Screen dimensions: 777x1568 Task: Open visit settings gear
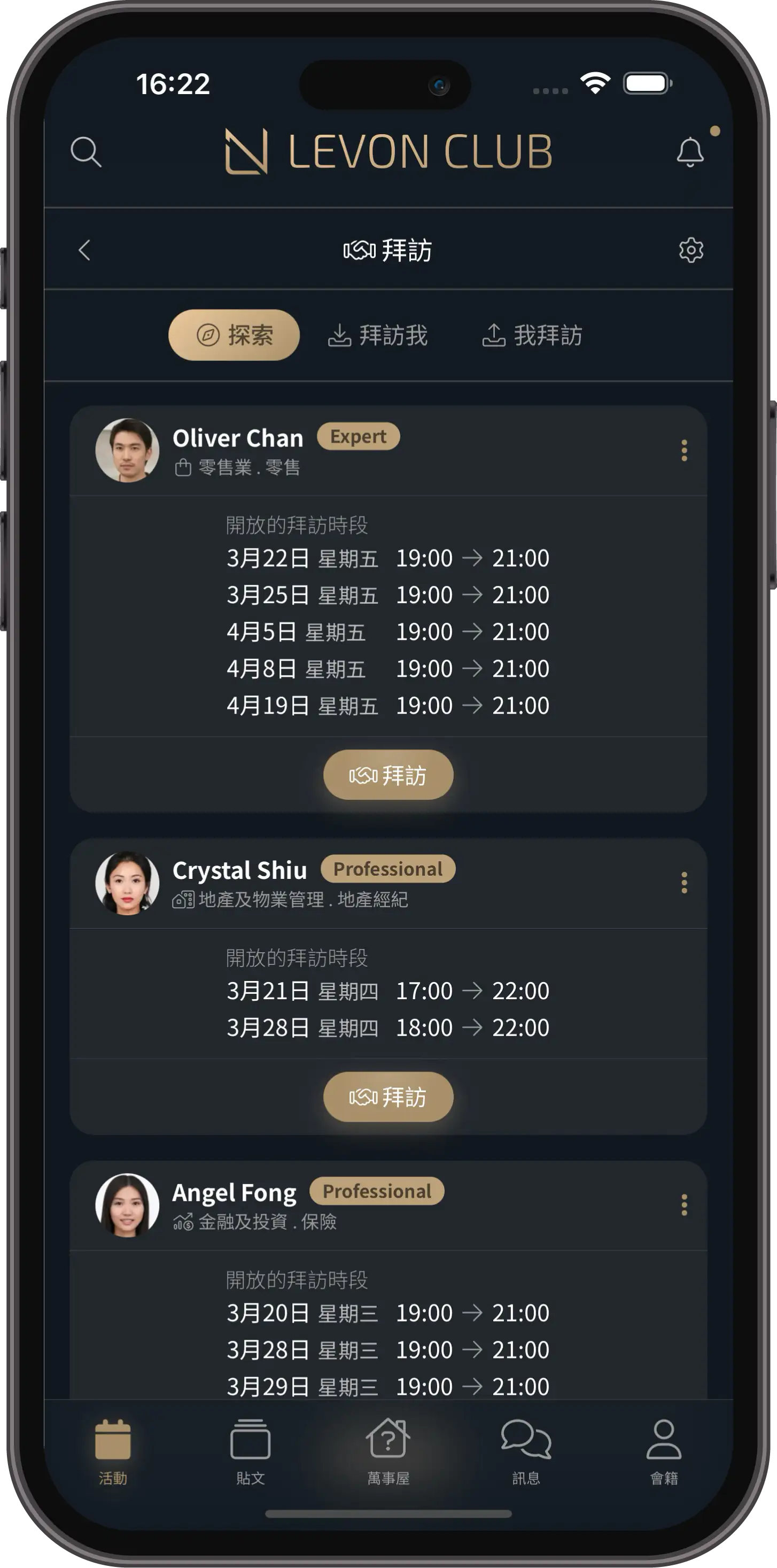(690, 250)
